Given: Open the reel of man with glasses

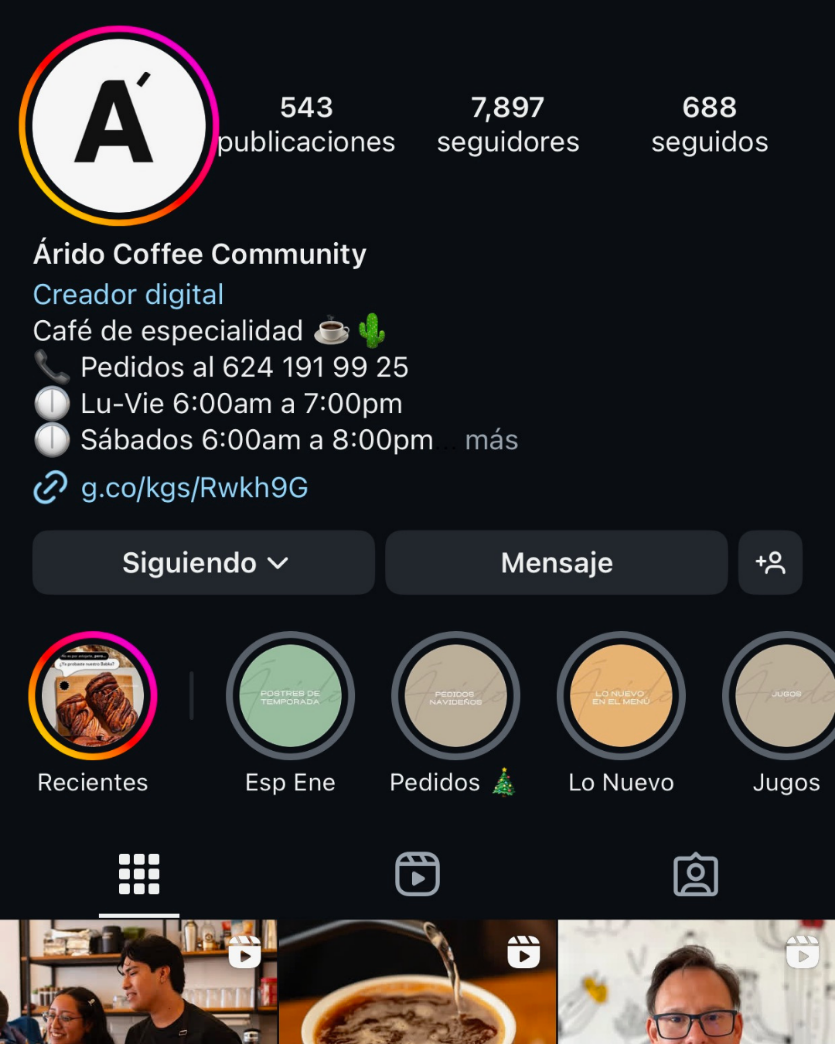Looking at the screenshot, I should click(x=696, y=983).
